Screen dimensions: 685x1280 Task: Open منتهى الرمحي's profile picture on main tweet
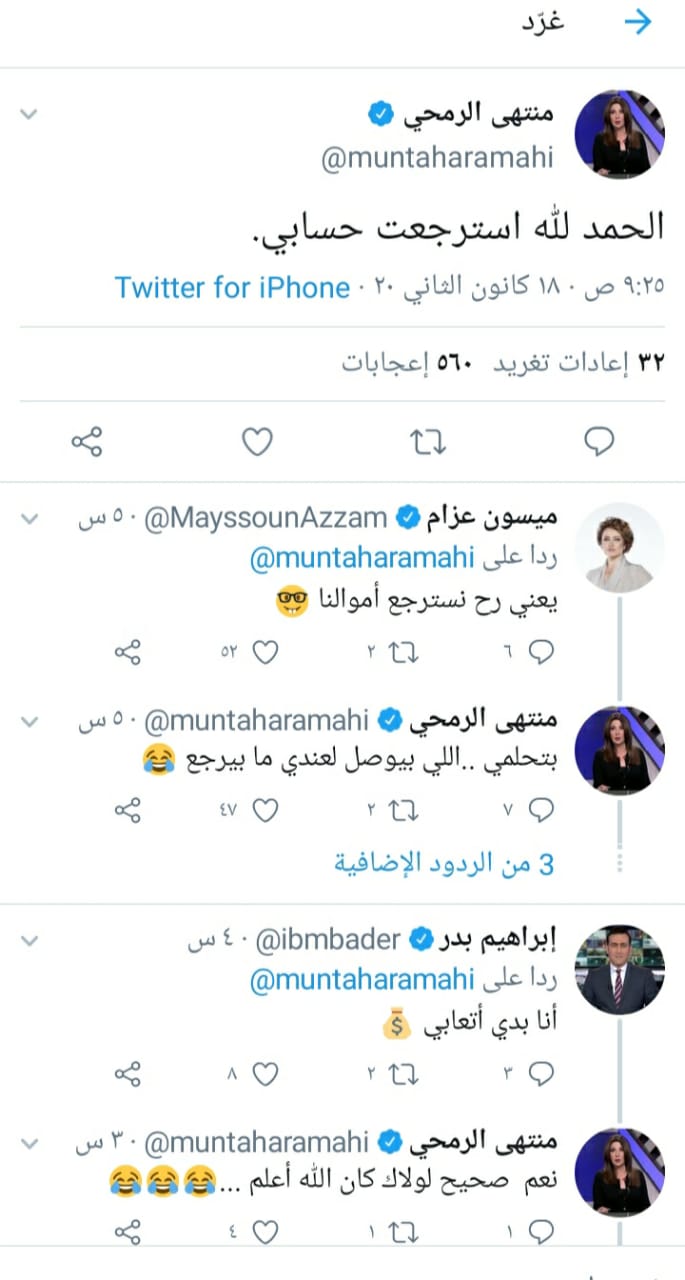[x=622, y=134]
